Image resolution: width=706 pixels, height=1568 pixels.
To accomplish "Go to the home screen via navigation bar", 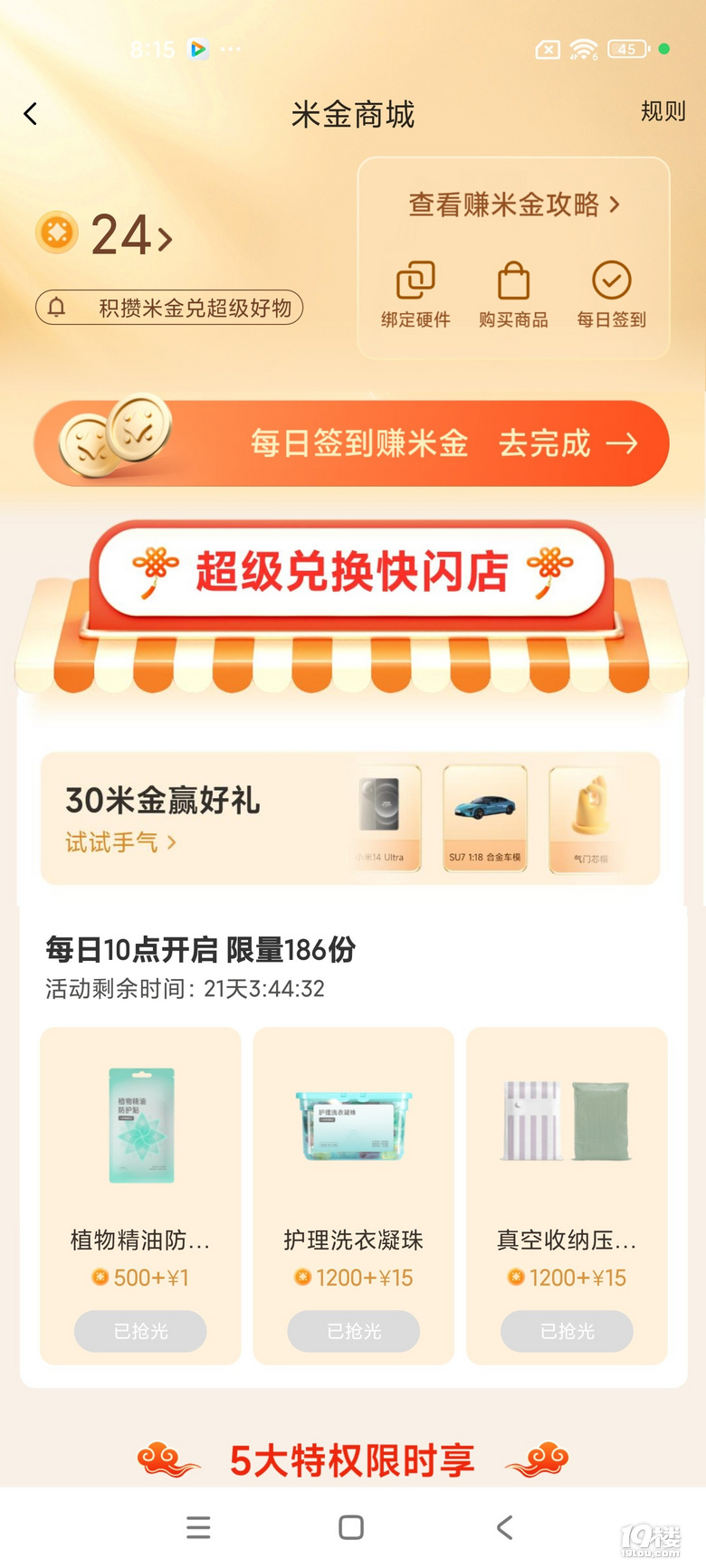I will click(x=351, y=1527).
